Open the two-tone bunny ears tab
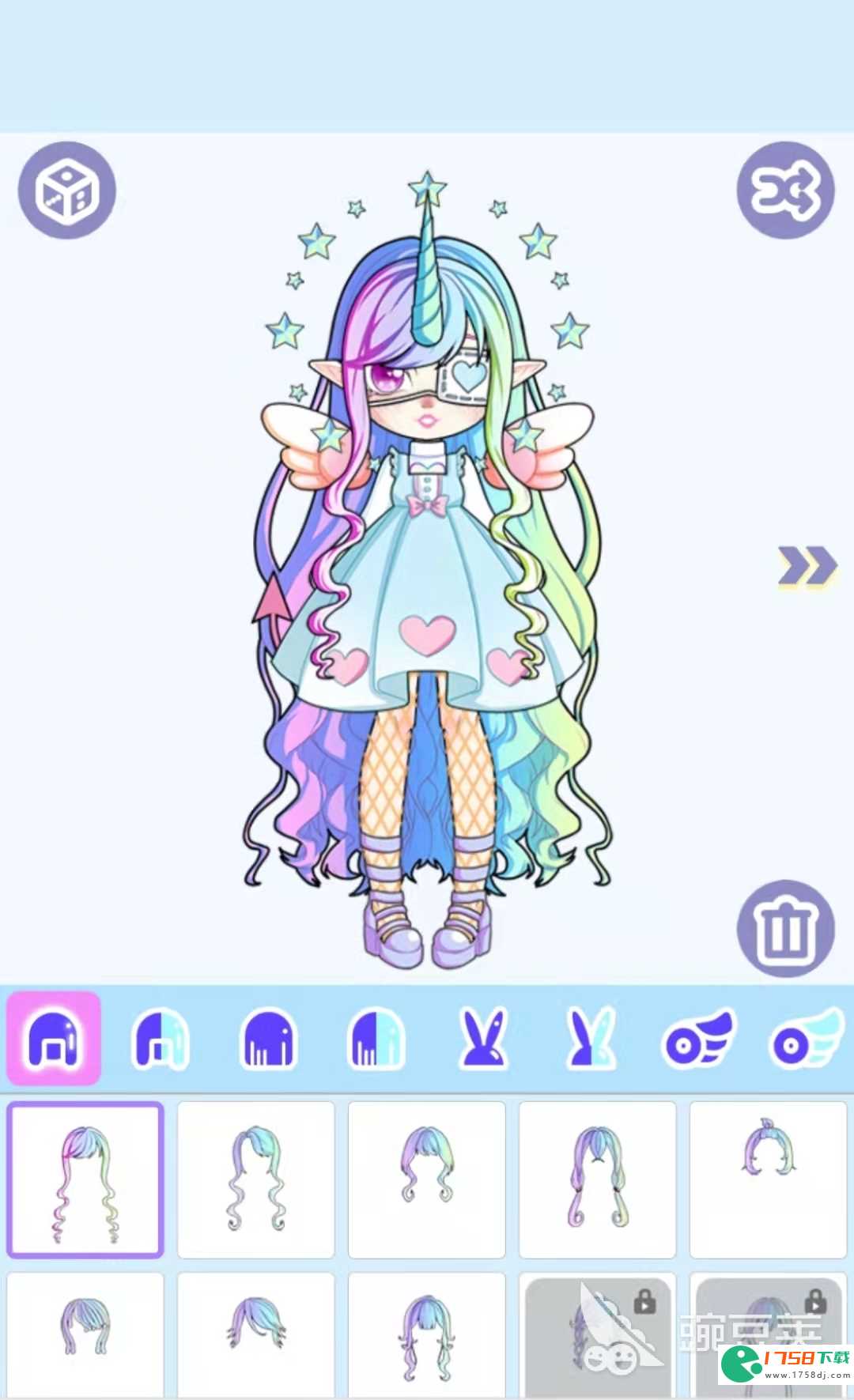The image size is (854, 1400). (x=591, y=1040)
